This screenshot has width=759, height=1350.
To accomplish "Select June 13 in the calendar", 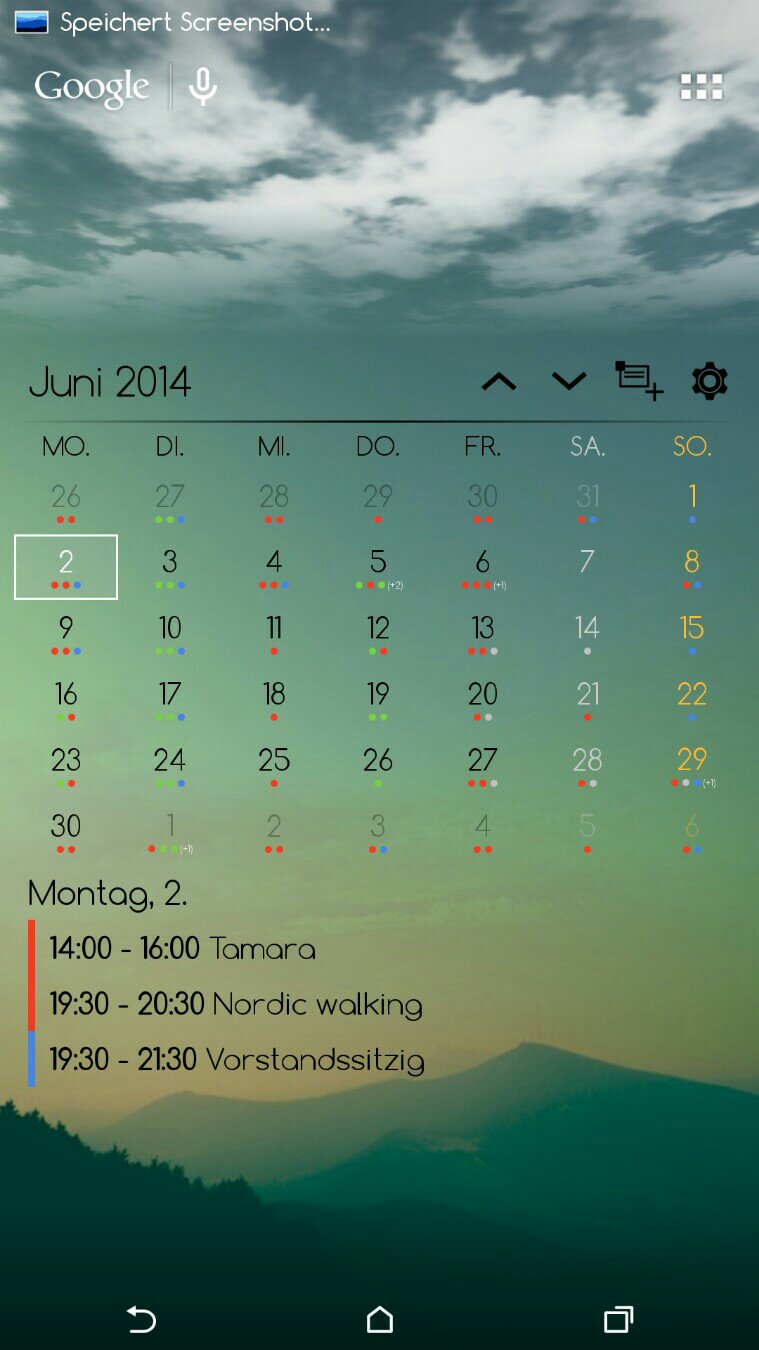I will click(x=483, y=633).
